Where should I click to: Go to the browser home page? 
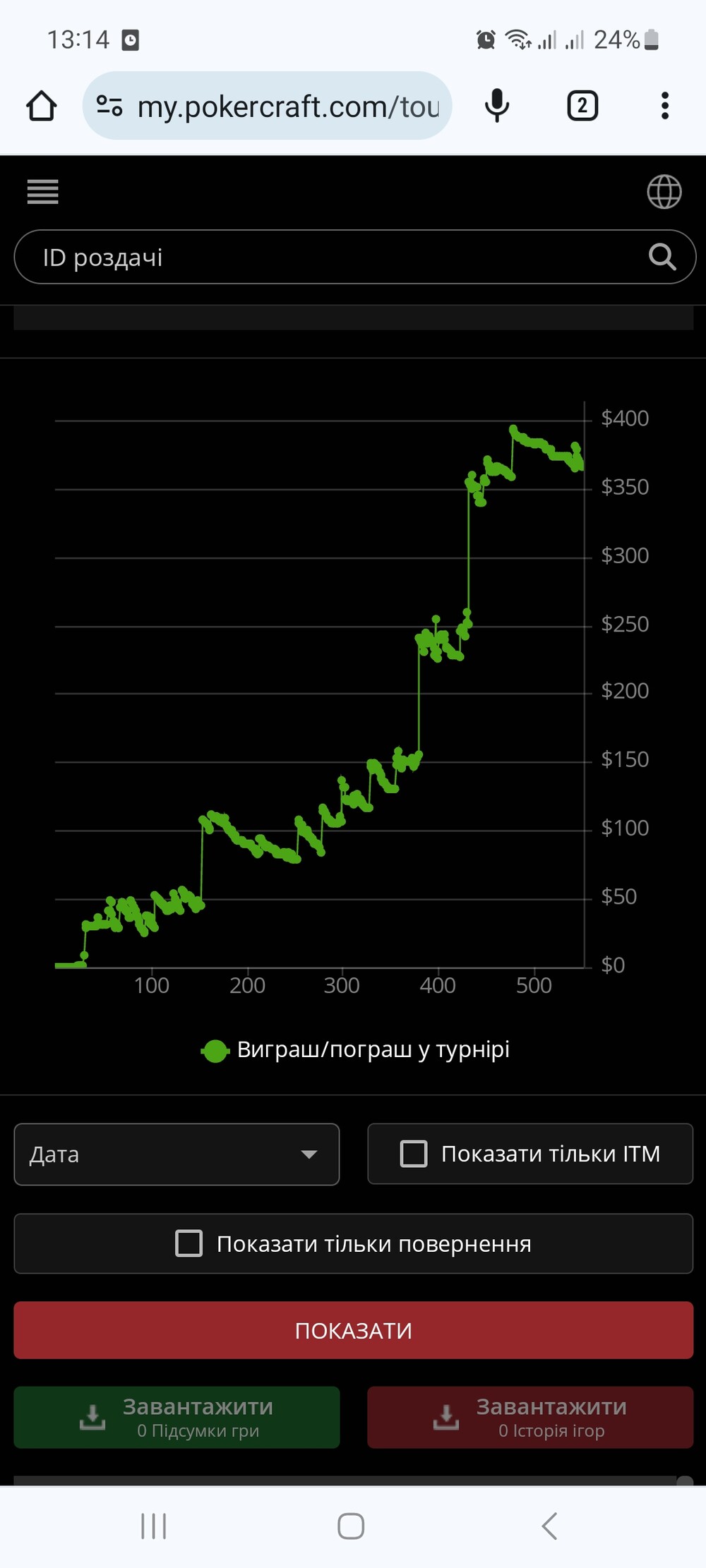pos(42,107)
